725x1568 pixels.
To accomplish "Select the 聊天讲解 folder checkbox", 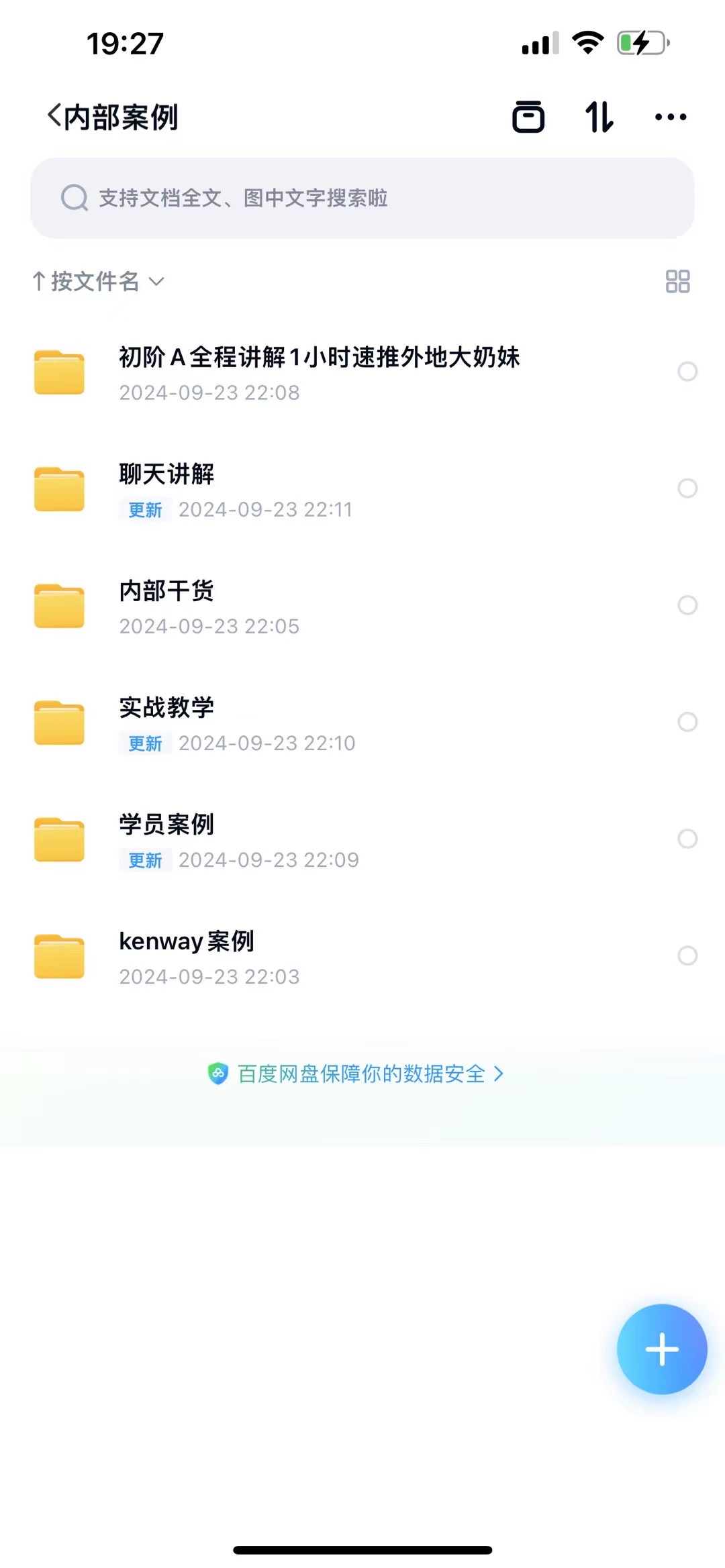I will point(687,488).
